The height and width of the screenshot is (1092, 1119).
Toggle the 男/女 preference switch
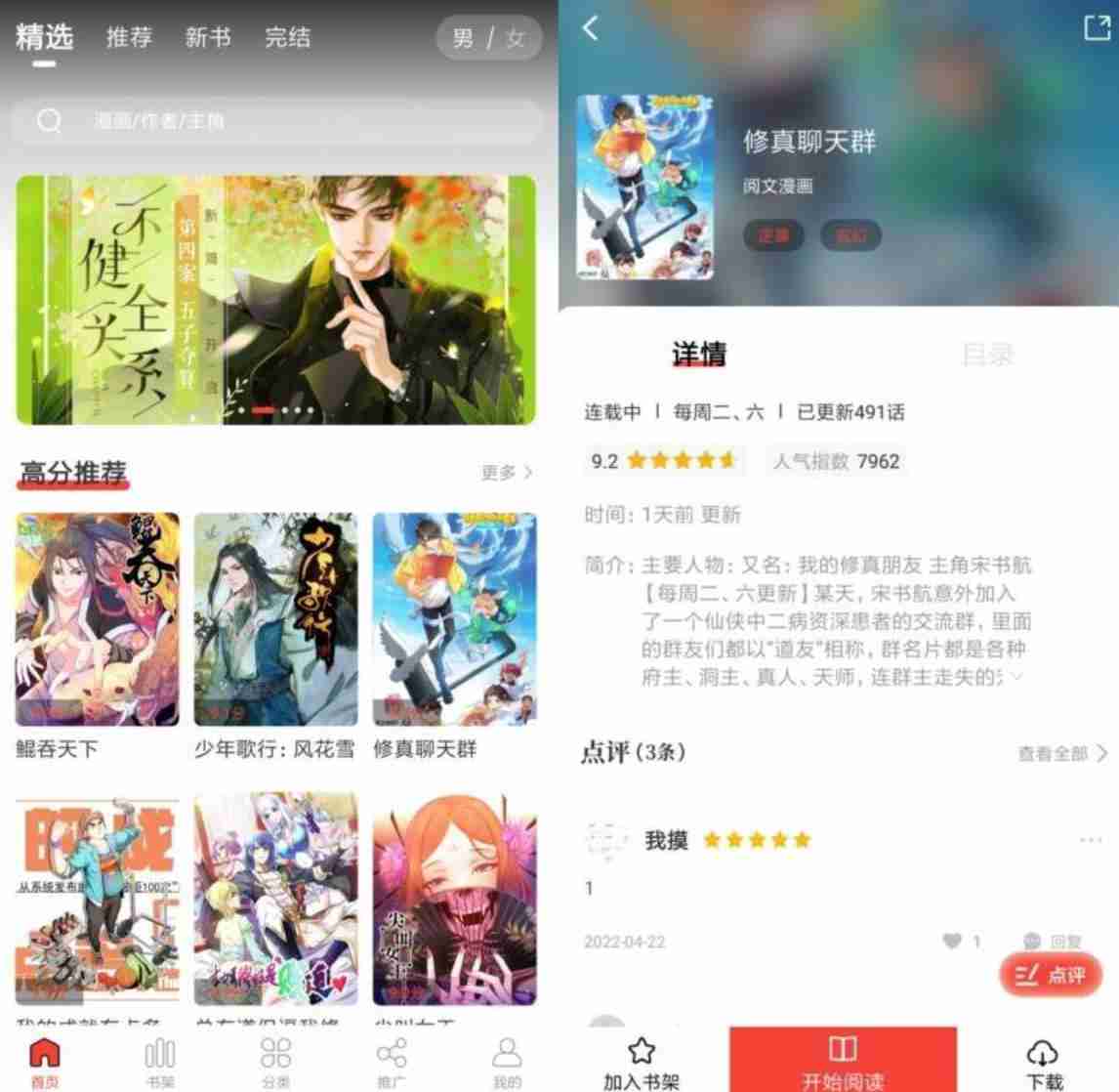coord(488,39)
